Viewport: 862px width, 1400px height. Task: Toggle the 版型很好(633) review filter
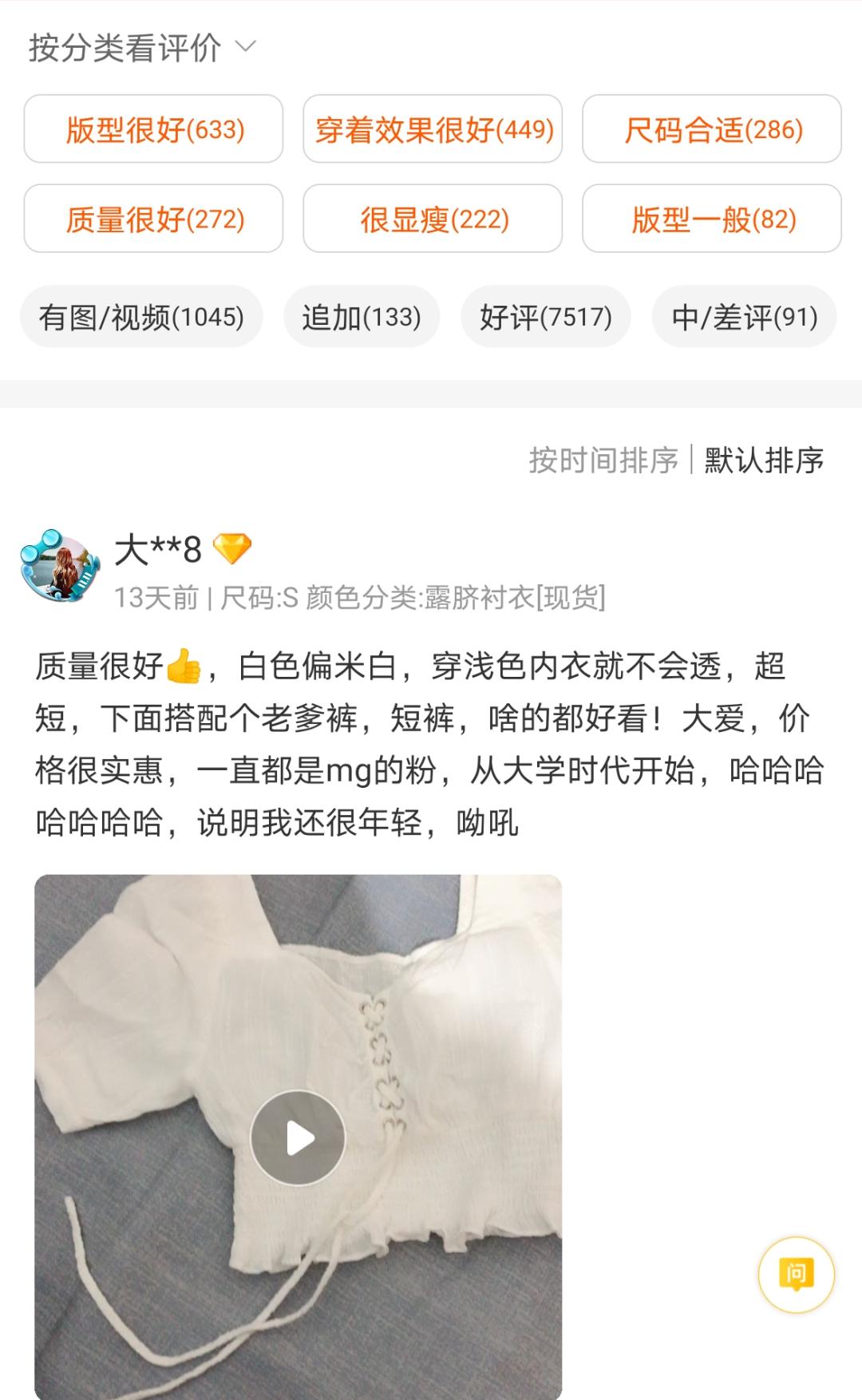152,131
